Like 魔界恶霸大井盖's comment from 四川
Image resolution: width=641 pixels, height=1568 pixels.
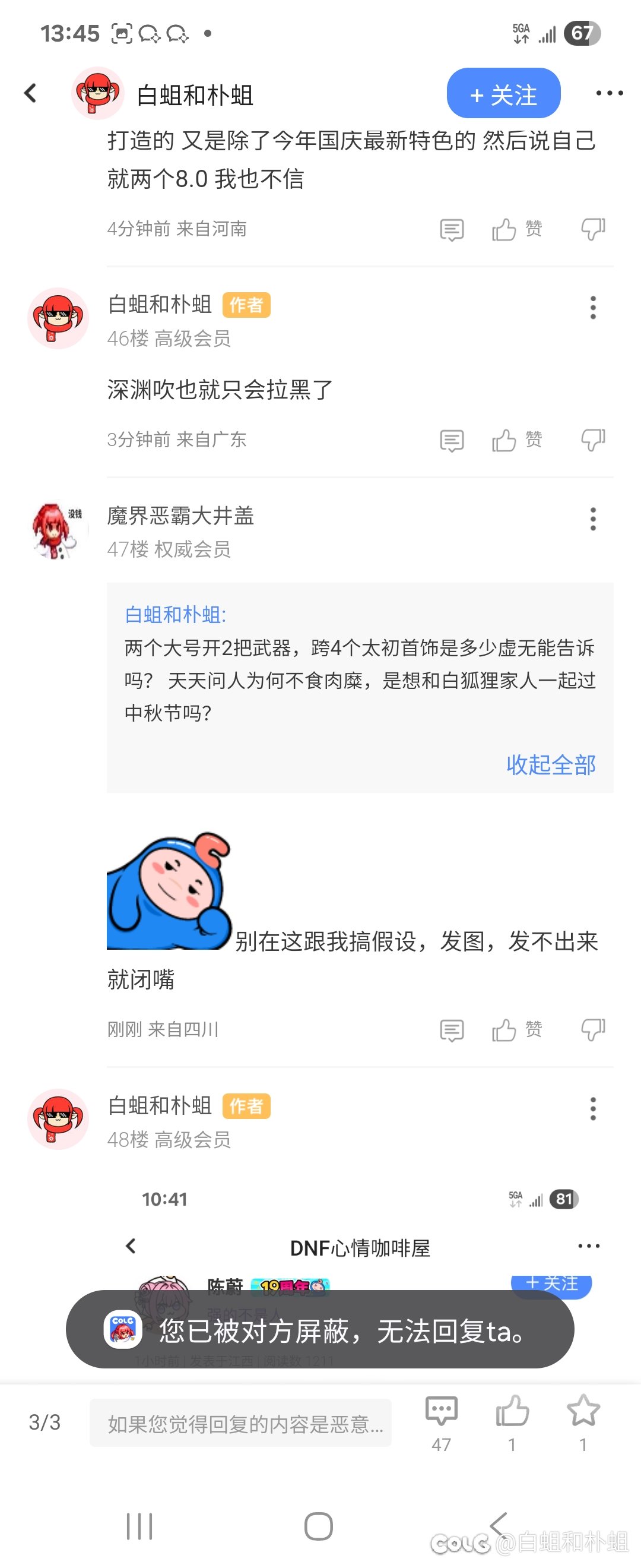[504, 1030]
